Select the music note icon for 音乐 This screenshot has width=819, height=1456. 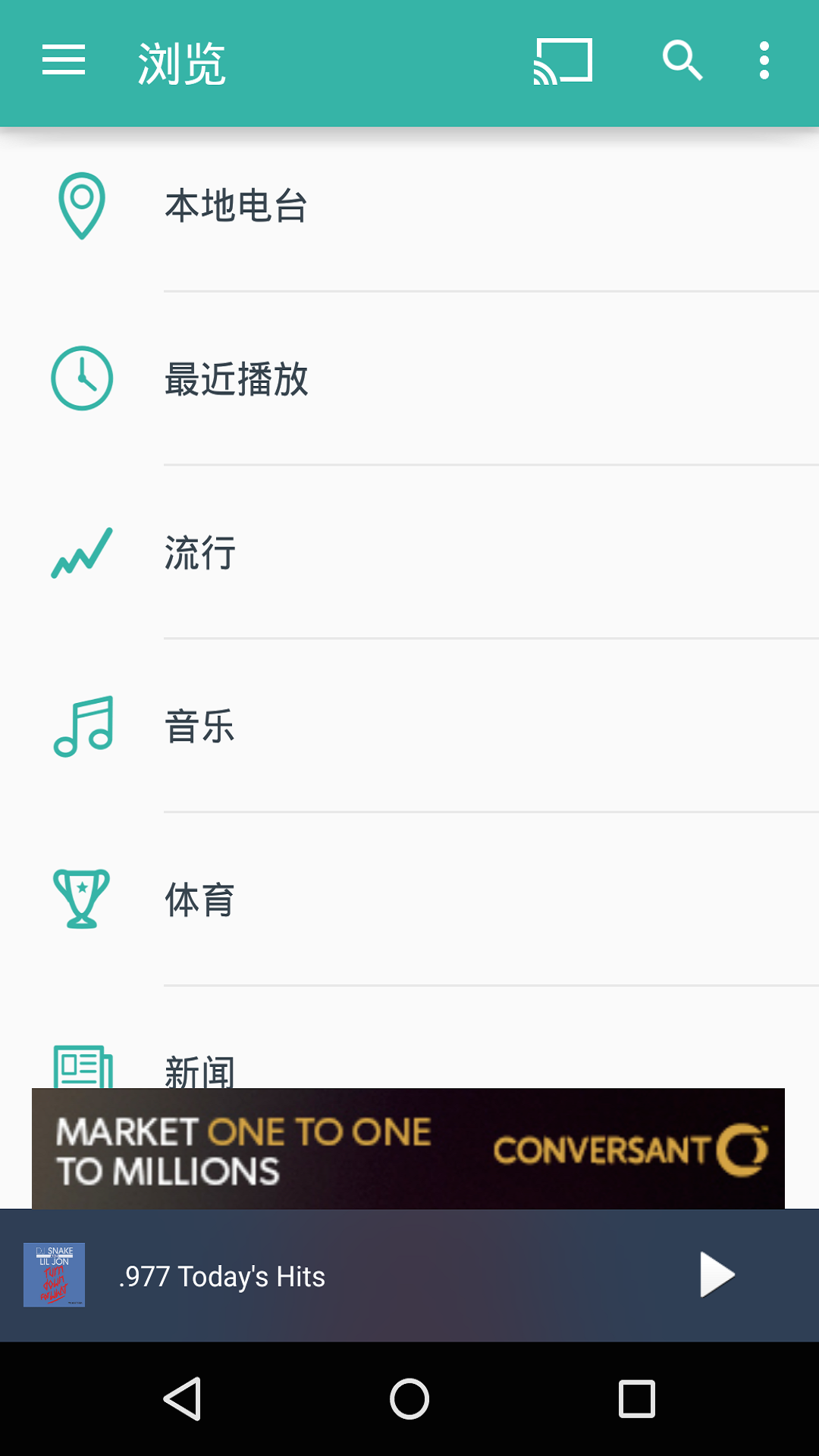pos(82,726)
